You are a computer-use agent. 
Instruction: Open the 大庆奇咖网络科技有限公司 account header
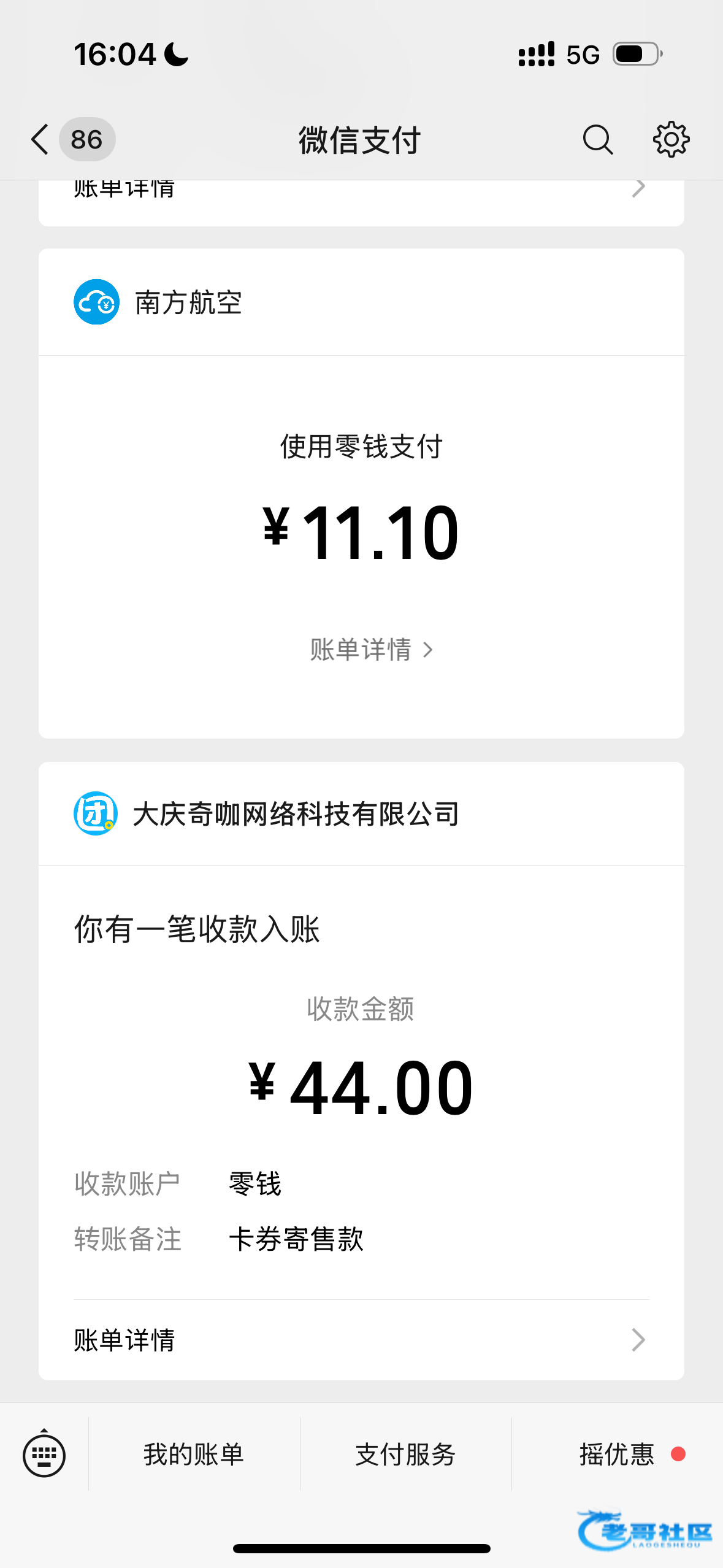[296, 814]
